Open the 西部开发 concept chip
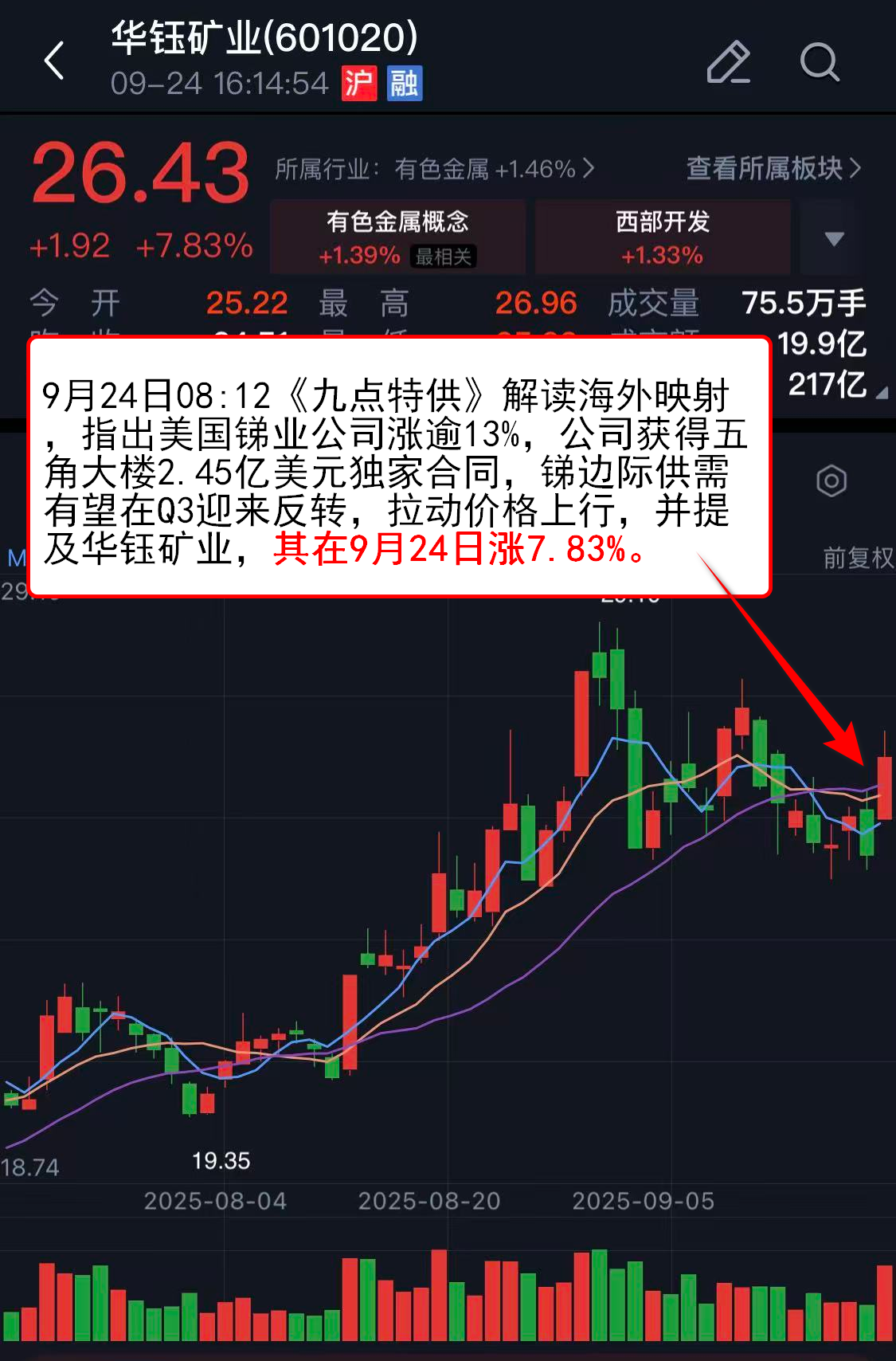Screen dimensions: 896x1361 click(x=662, y=237)
